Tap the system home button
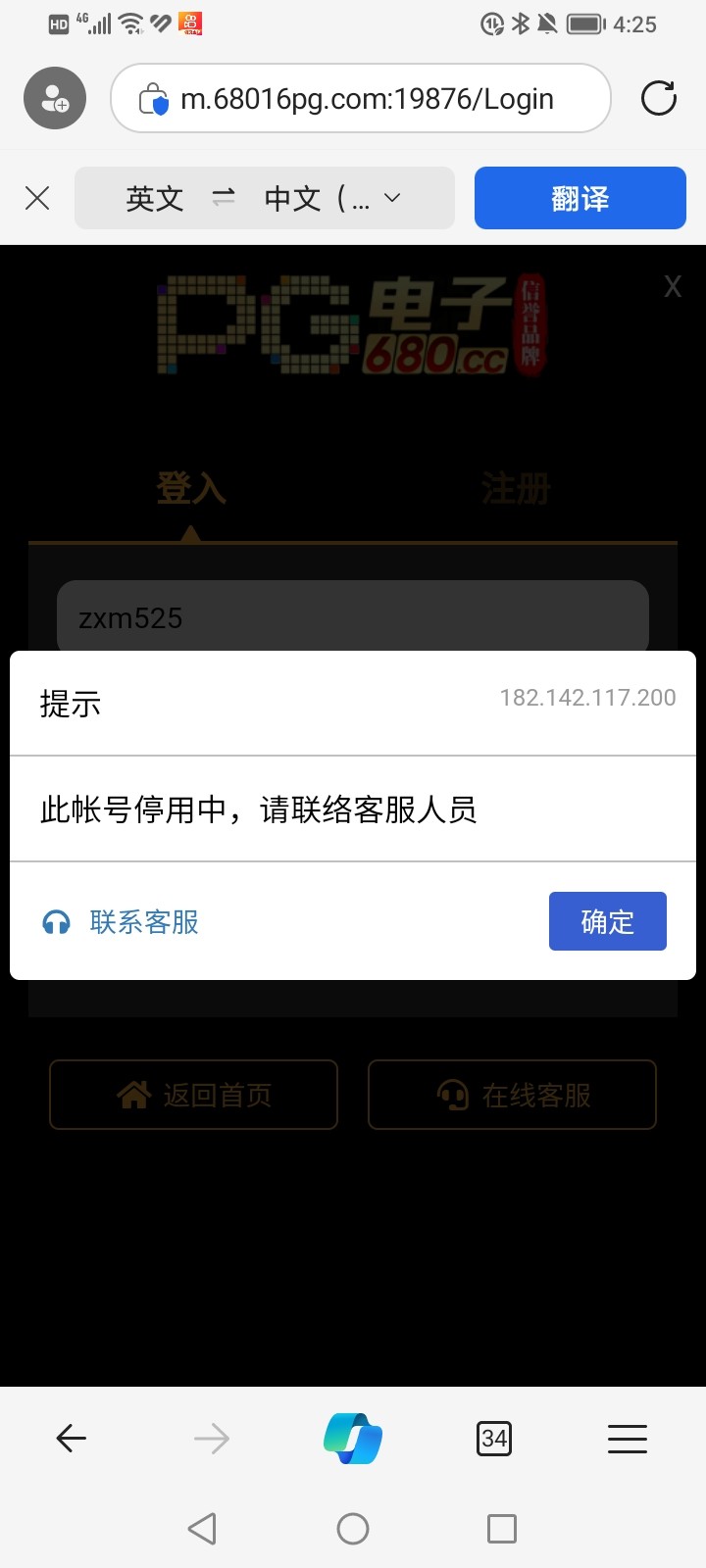Viewport: 706px width, 1568px height. (353, 1529)
